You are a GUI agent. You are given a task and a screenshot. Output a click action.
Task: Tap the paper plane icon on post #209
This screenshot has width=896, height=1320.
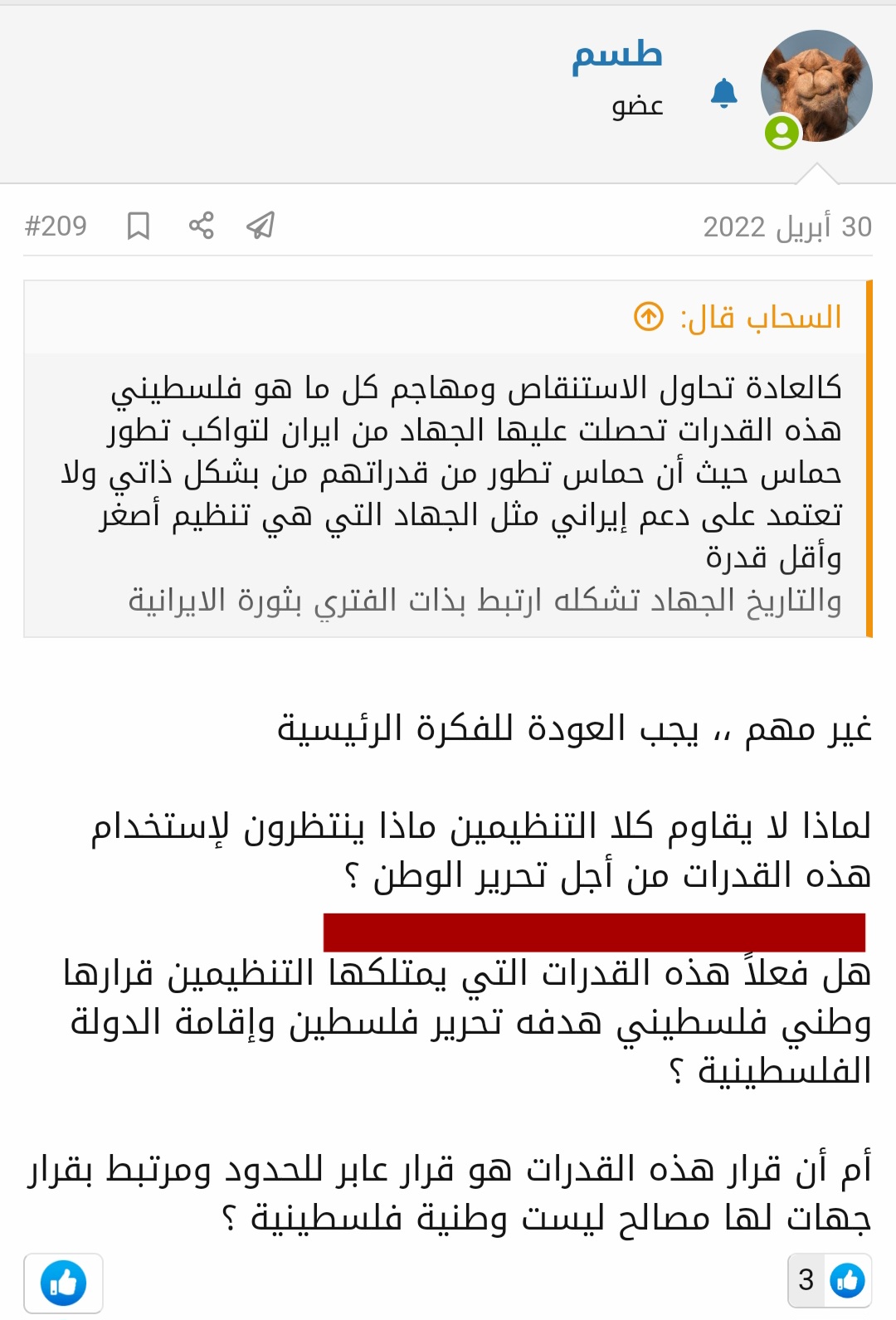pos(261,226)
